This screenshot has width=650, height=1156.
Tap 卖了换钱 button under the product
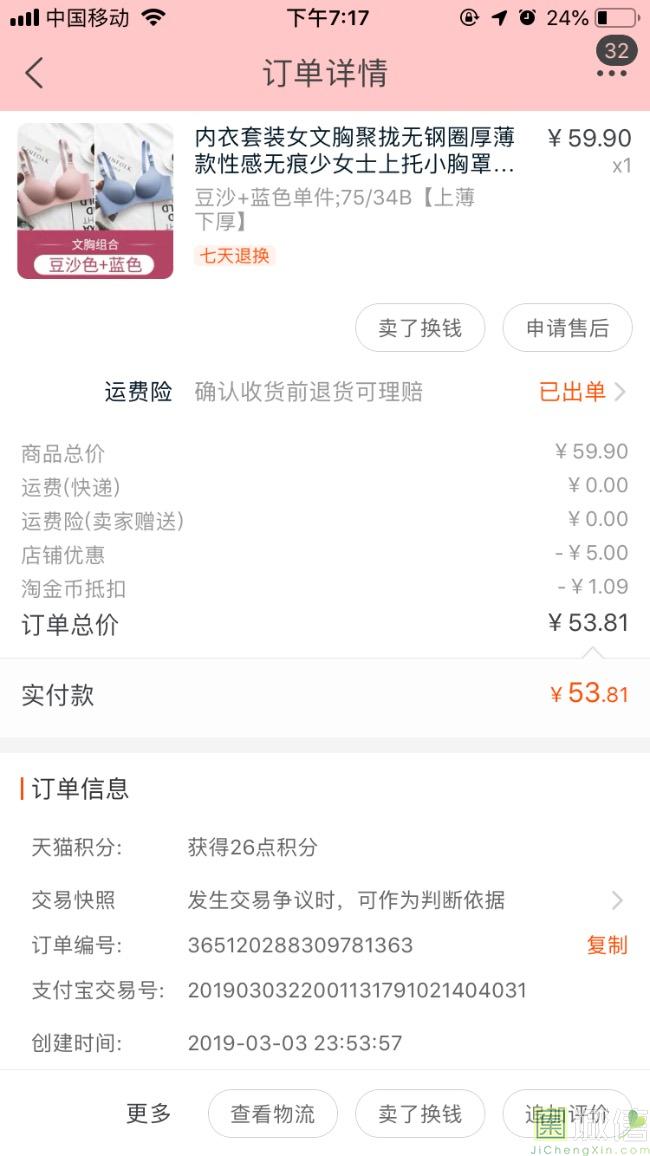pyautogui.click(x=420, y=328)
